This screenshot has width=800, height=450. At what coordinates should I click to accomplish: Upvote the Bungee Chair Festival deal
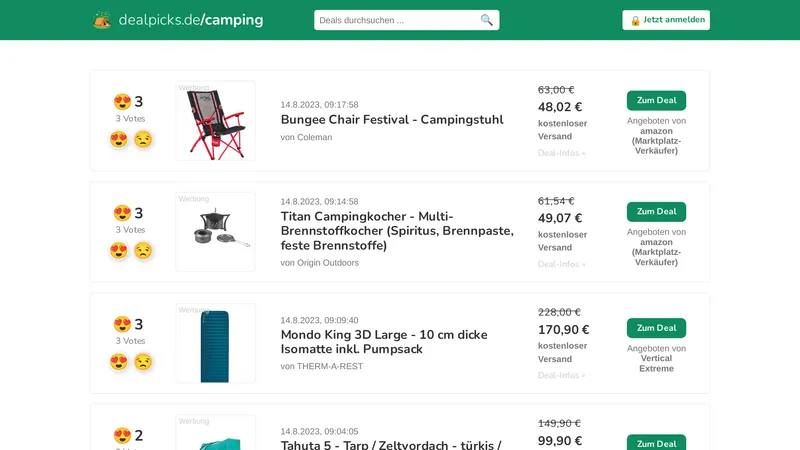(119, 139)
